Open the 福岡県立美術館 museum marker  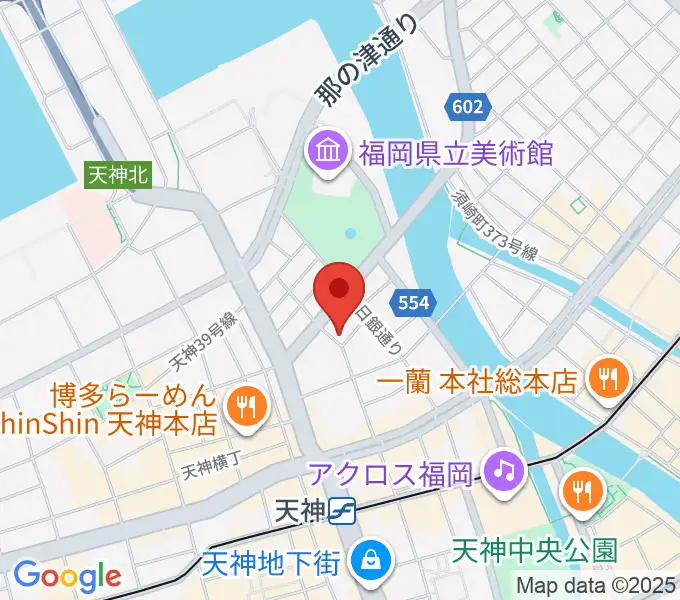pyautogui.click(x=327, y=153)
